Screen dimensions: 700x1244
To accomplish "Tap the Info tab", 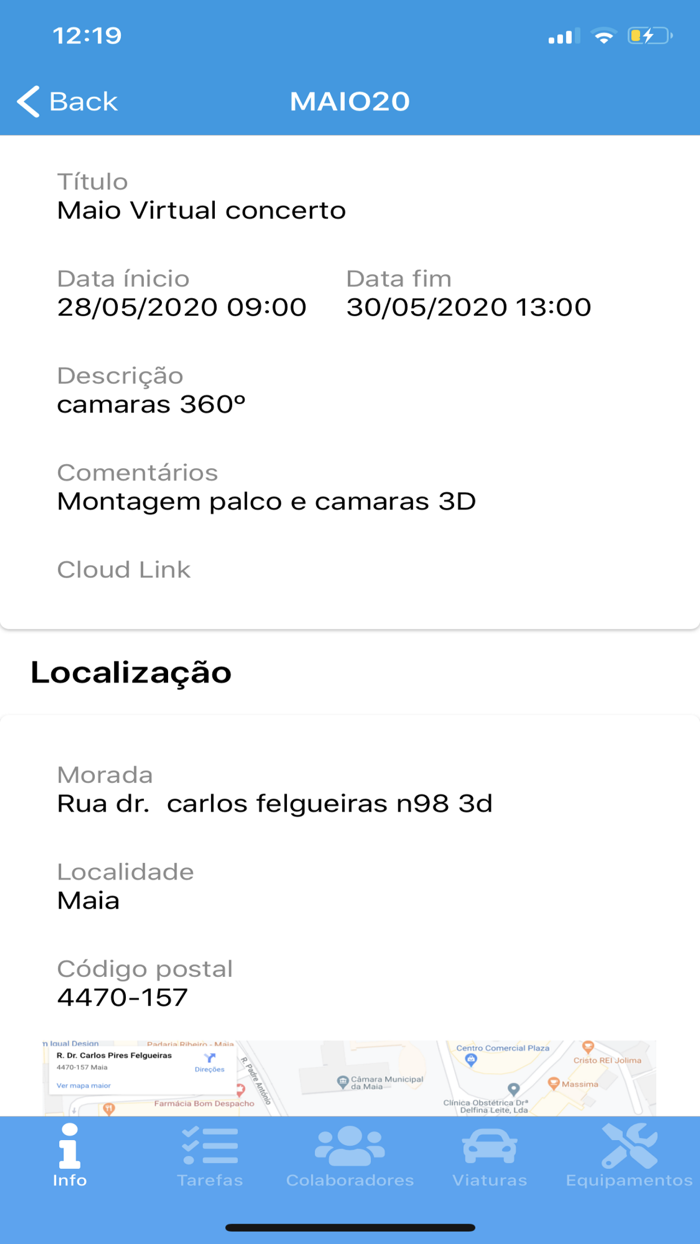I will (70, 1157).
